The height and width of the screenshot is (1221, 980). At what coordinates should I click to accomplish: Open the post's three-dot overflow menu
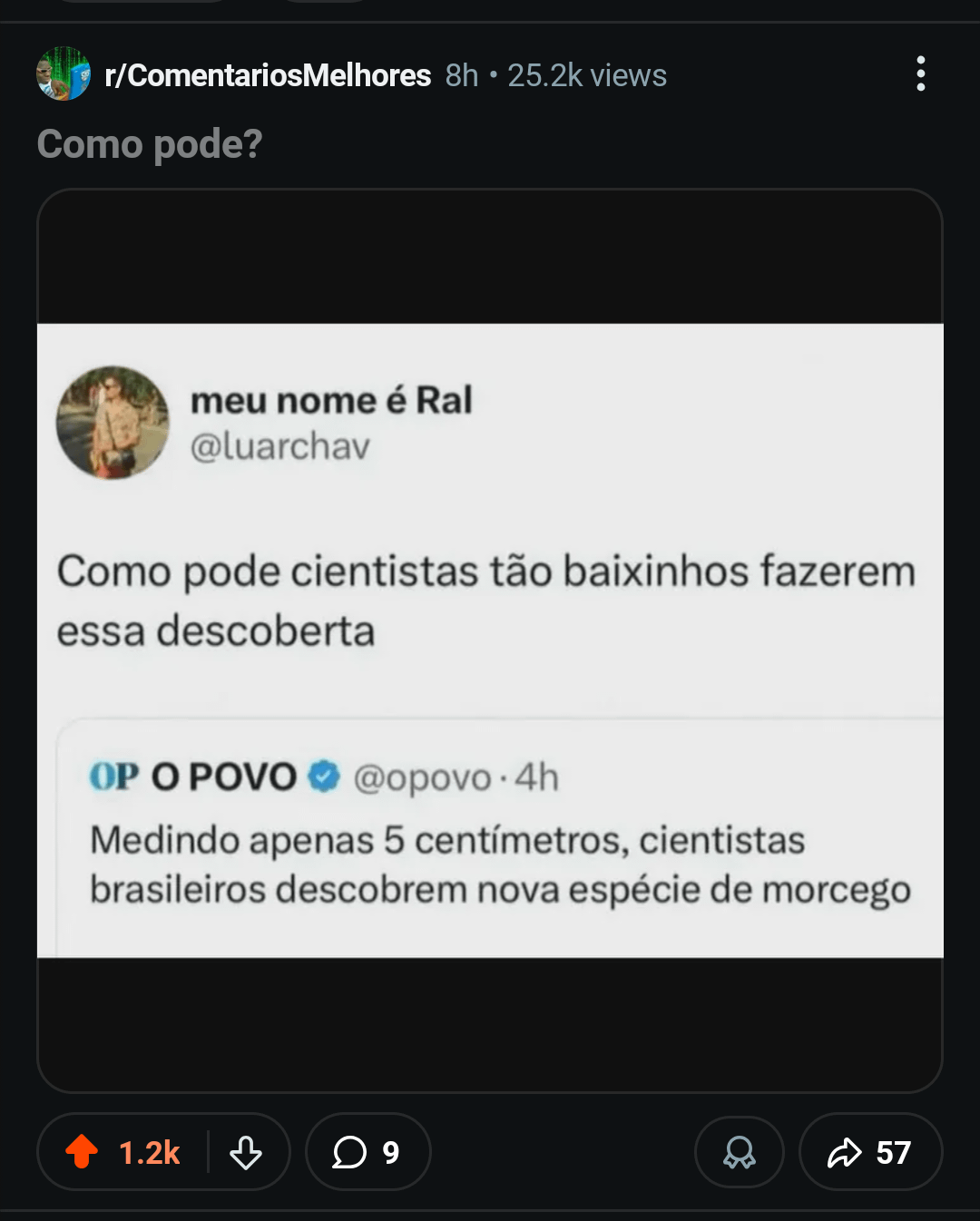(920, 73)
